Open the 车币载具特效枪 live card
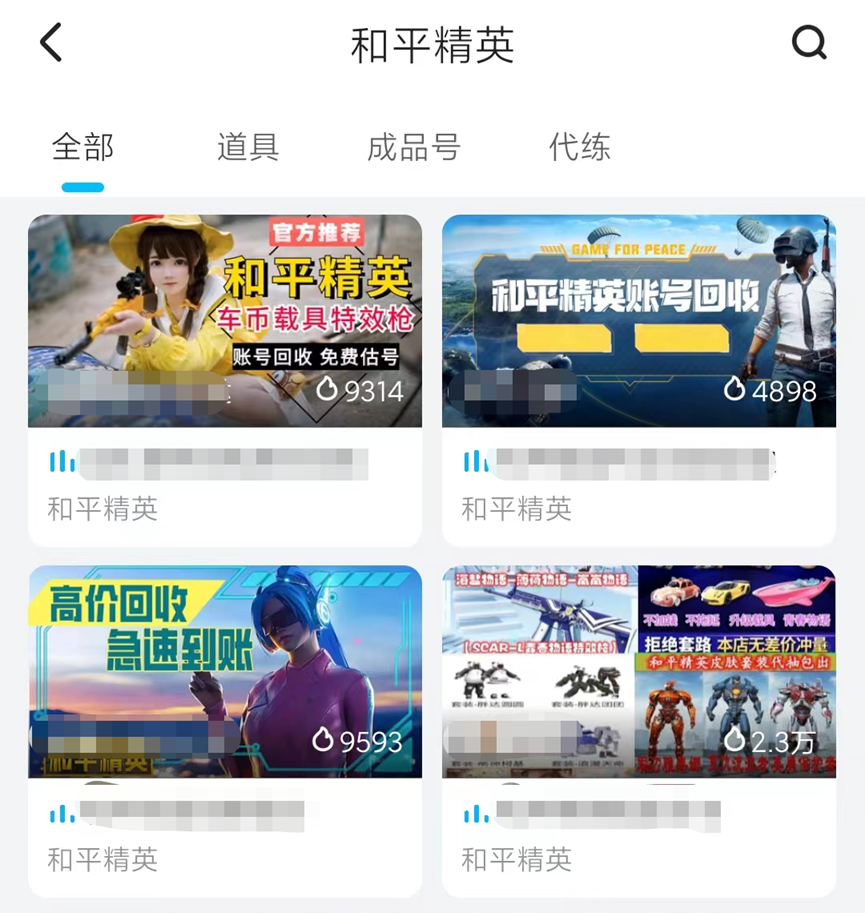This screenshot has width=865, height=913. pyautogui.click(x=225, y=321)
